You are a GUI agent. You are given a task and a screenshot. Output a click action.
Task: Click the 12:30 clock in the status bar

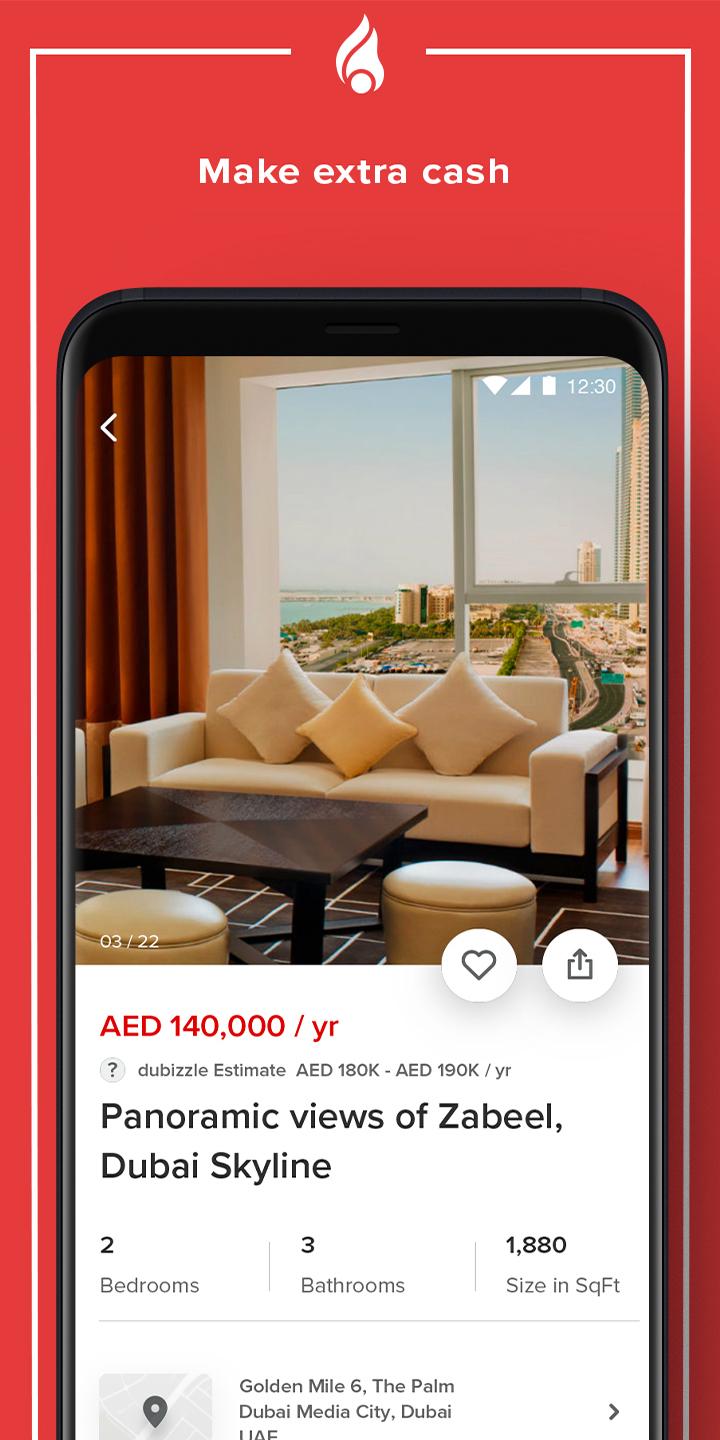[594, 387]
